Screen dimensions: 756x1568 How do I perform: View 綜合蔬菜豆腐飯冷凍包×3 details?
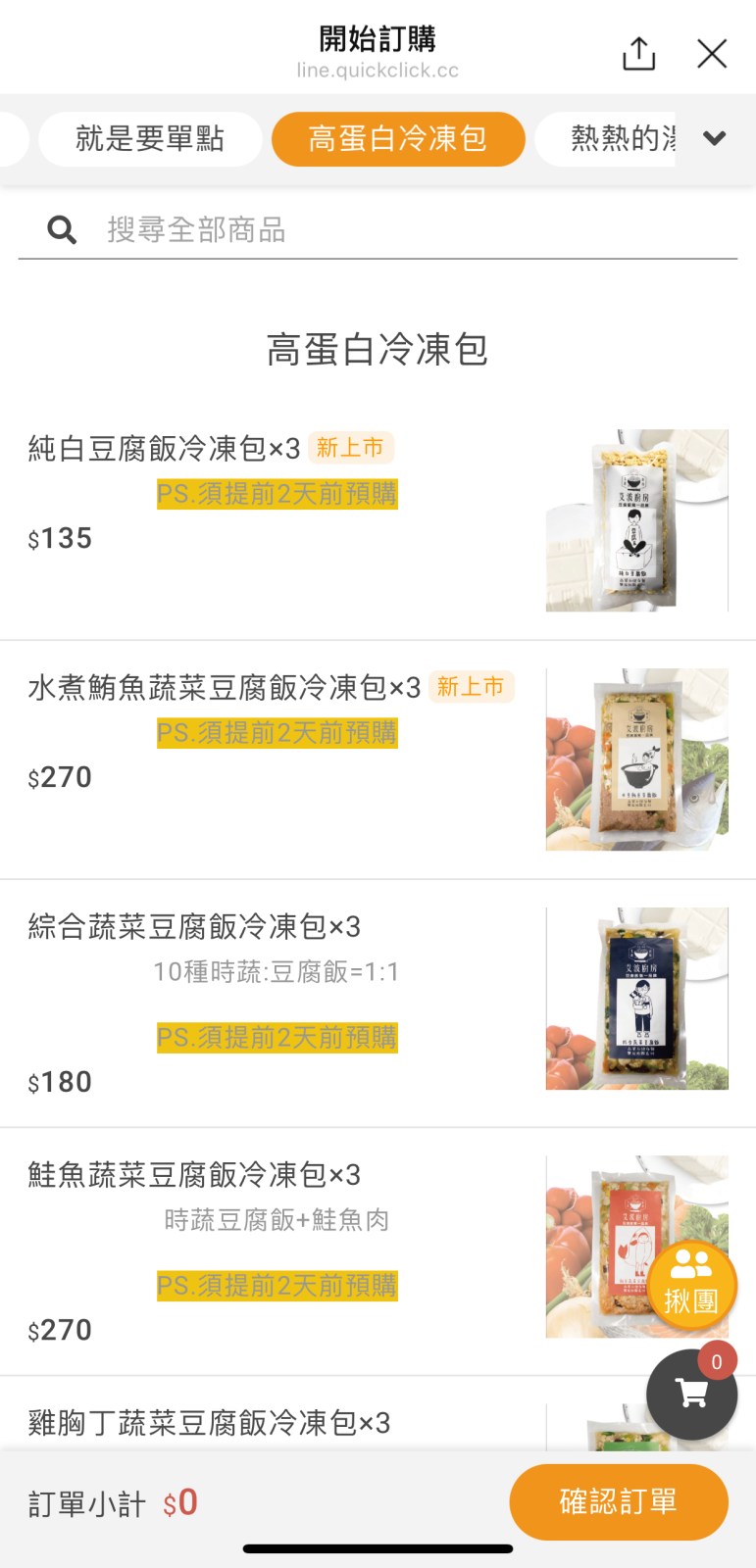[x=194, y=927]
